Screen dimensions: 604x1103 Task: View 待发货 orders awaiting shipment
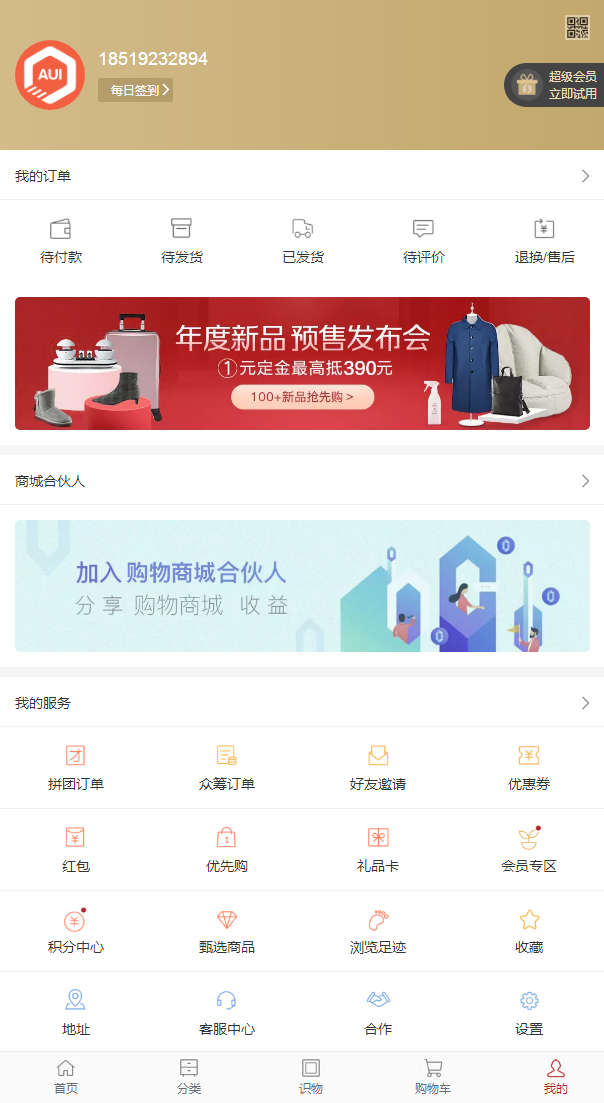(x=181, y=241)
